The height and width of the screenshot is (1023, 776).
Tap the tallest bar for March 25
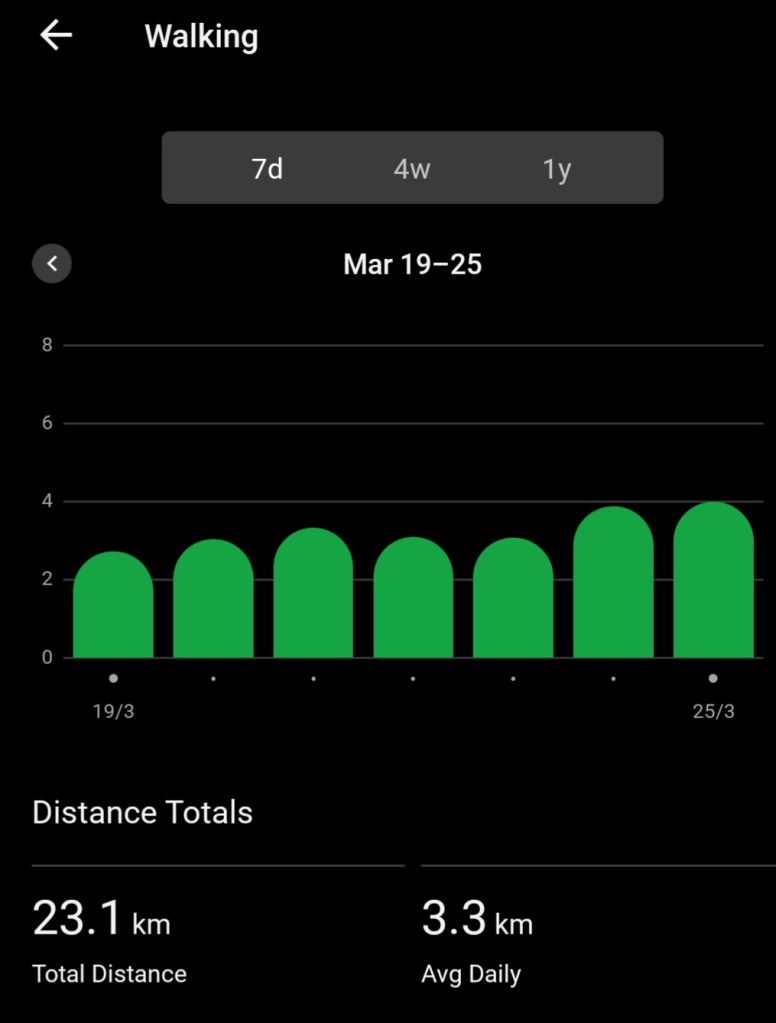713,580
